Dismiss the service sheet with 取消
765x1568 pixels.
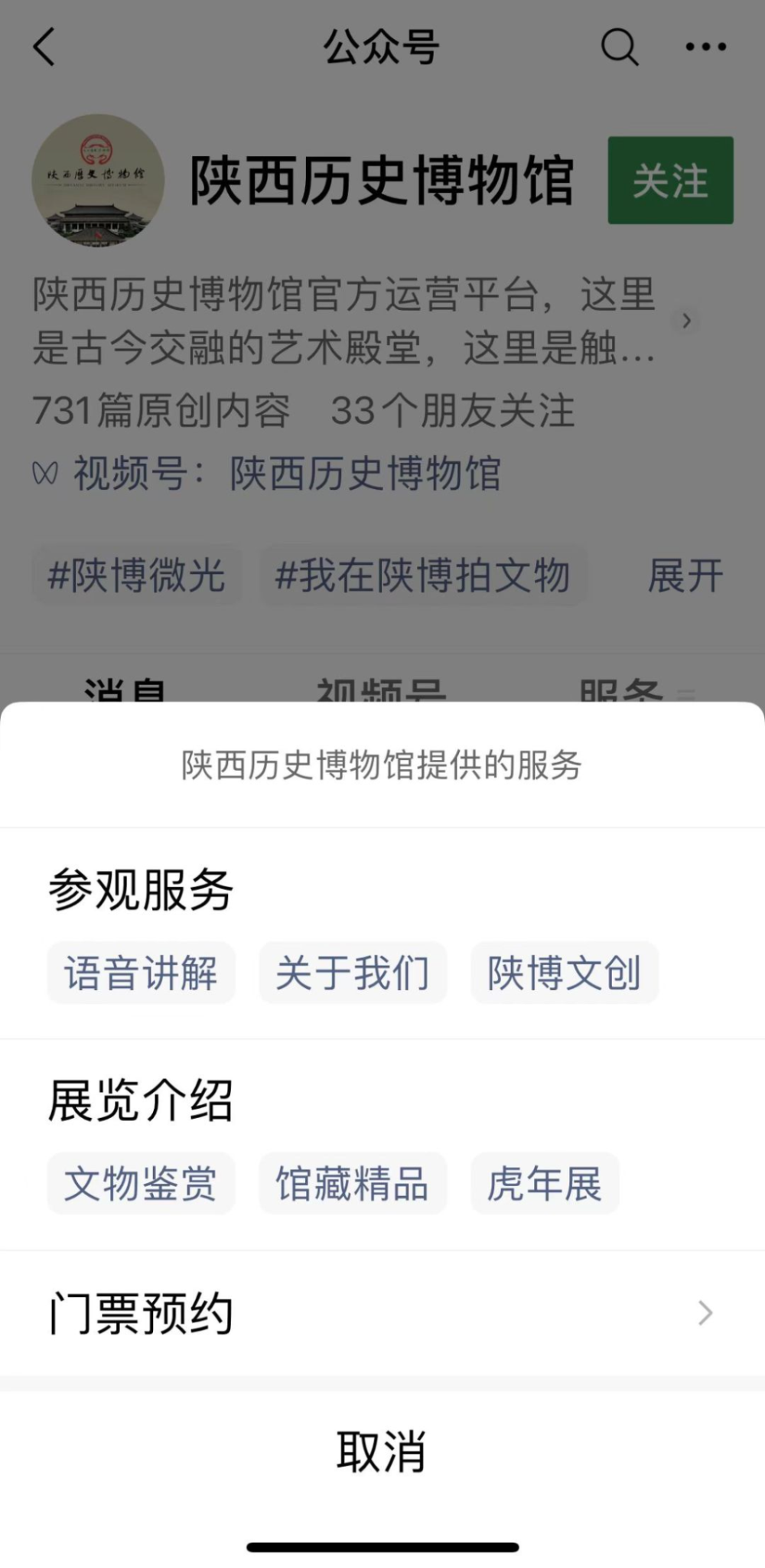click(x=381, y=1451)
